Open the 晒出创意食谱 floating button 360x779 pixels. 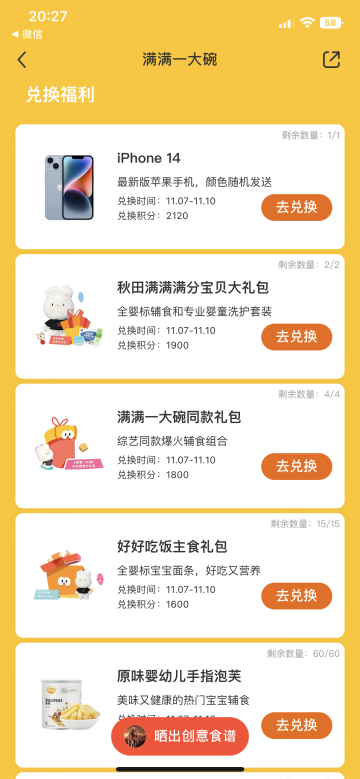[180, 736]
